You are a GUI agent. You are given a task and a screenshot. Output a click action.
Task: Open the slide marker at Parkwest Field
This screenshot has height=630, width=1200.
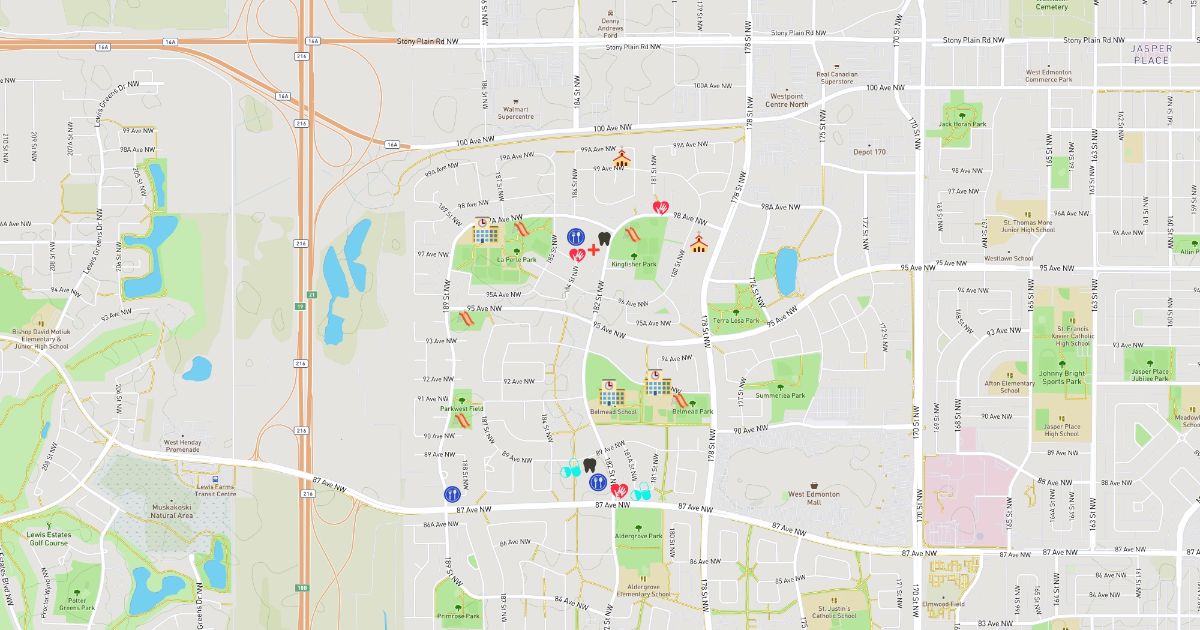coord(461,423)
